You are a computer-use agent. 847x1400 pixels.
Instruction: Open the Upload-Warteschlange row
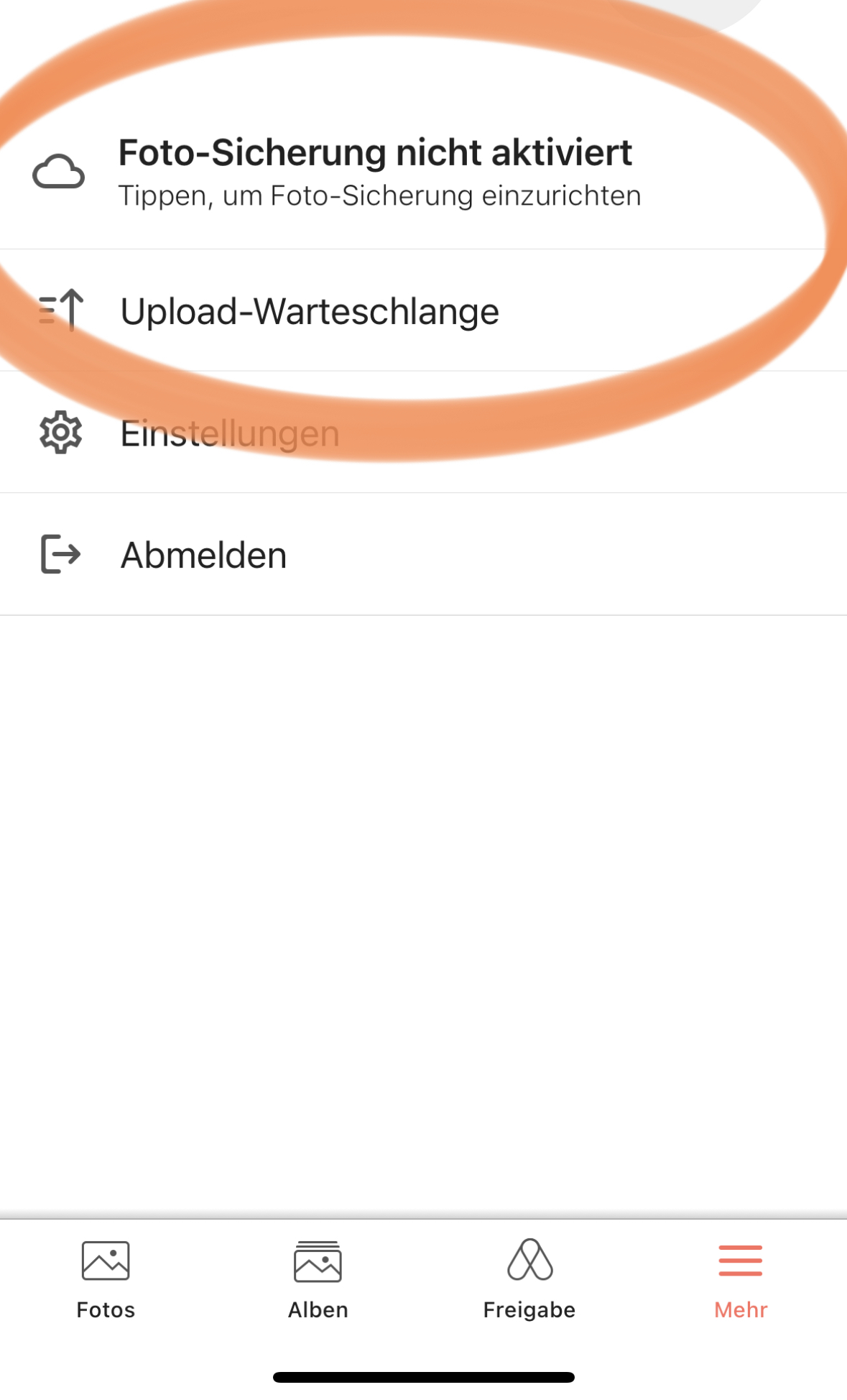309,311
